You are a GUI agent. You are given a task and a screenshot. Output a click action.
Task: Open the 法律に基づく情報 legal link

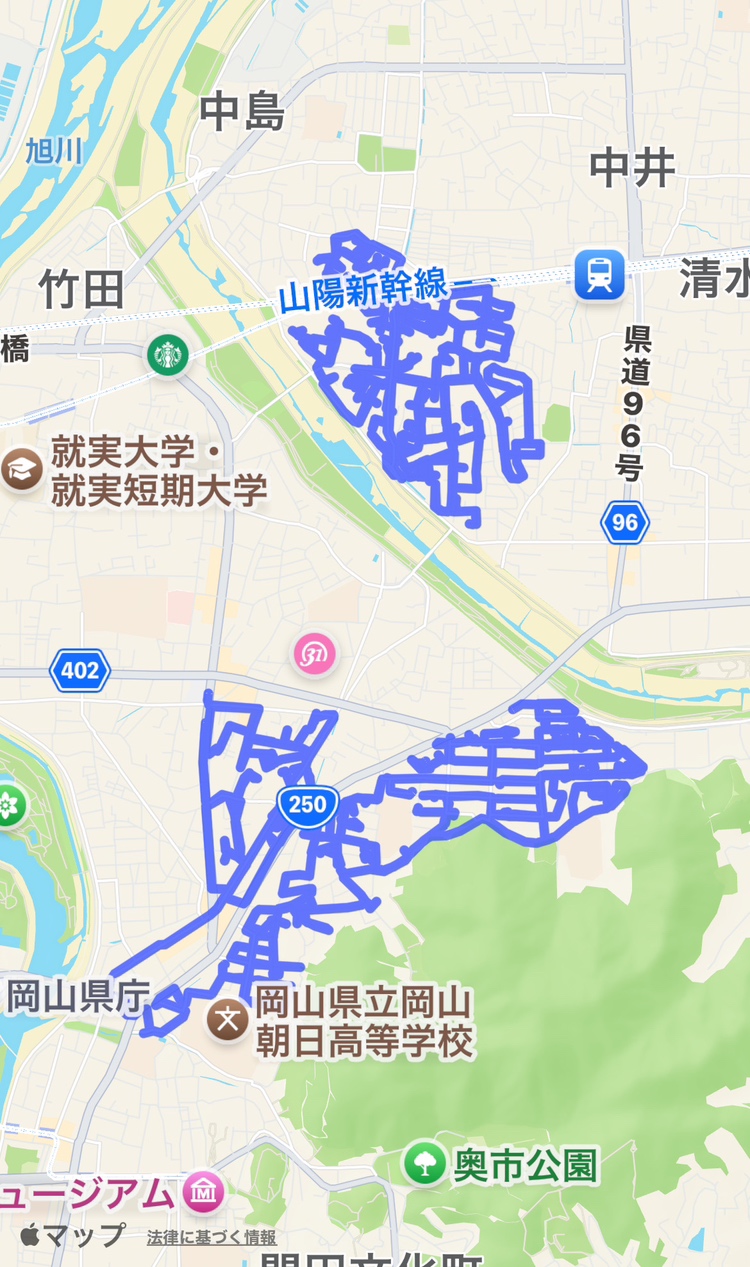pos(211,1238)
